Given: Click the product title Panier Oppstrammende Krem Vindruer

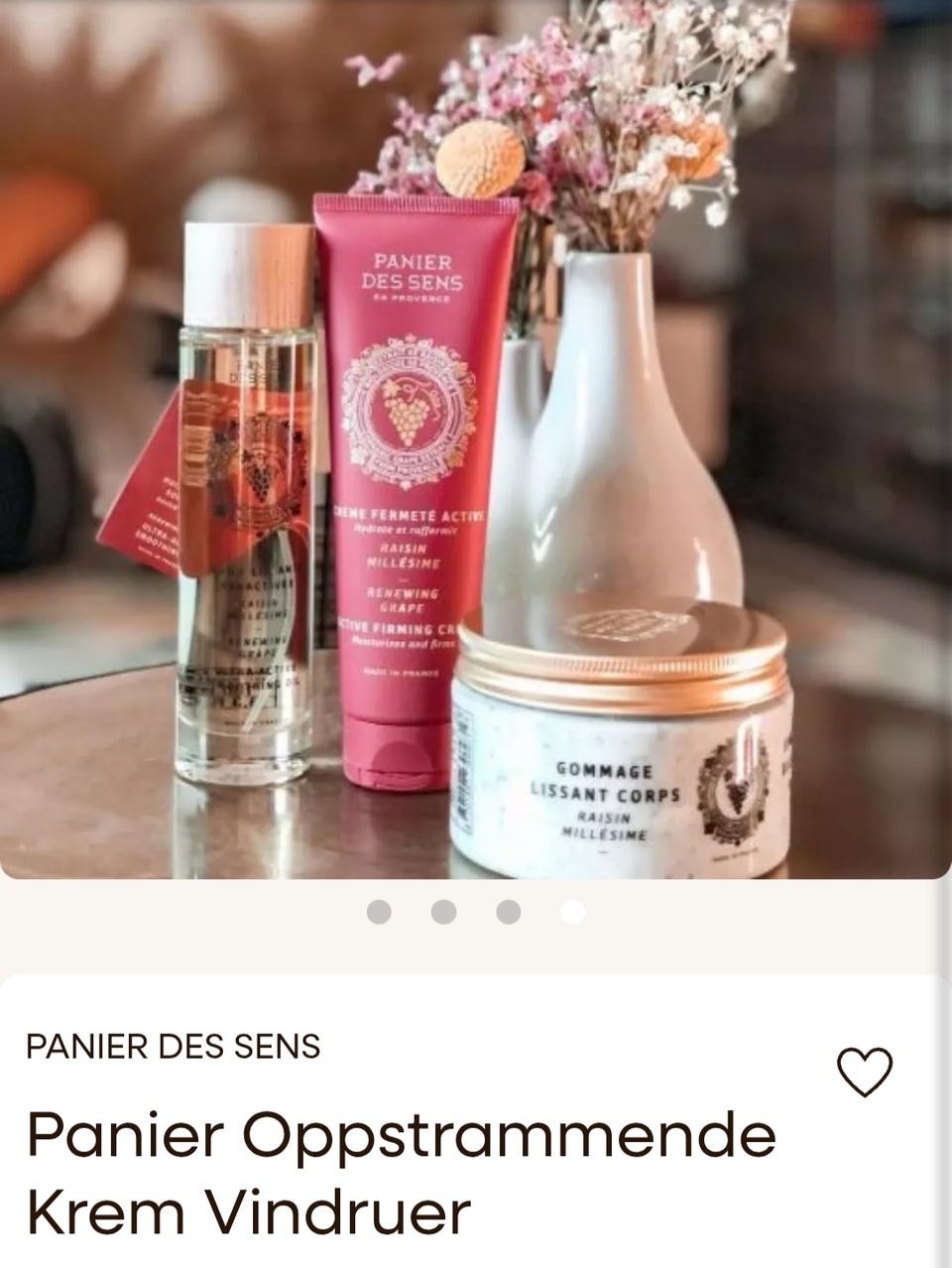Looking at the screenshot, I should tap(397, 1171).
